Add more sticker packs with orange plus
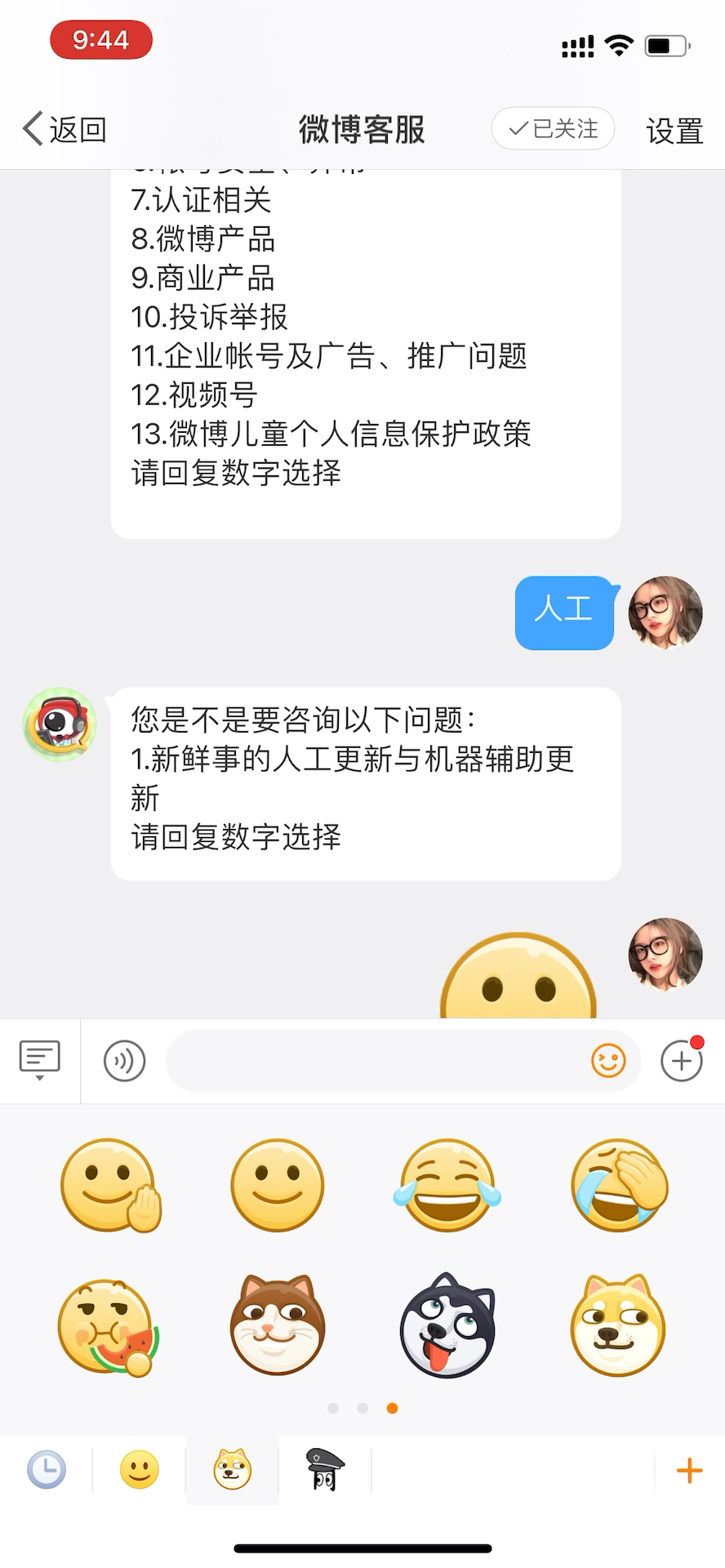725x1568 pixels. [x=689, y=1470]
